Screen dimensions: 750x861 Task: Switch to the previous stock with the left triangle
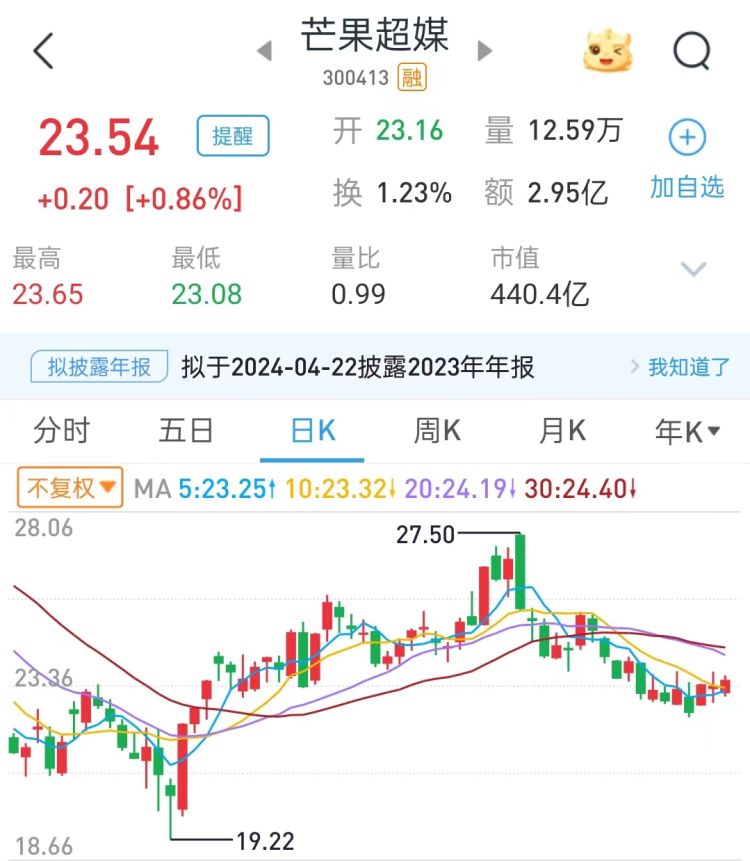pyautogui.click(x=265, y=51)
